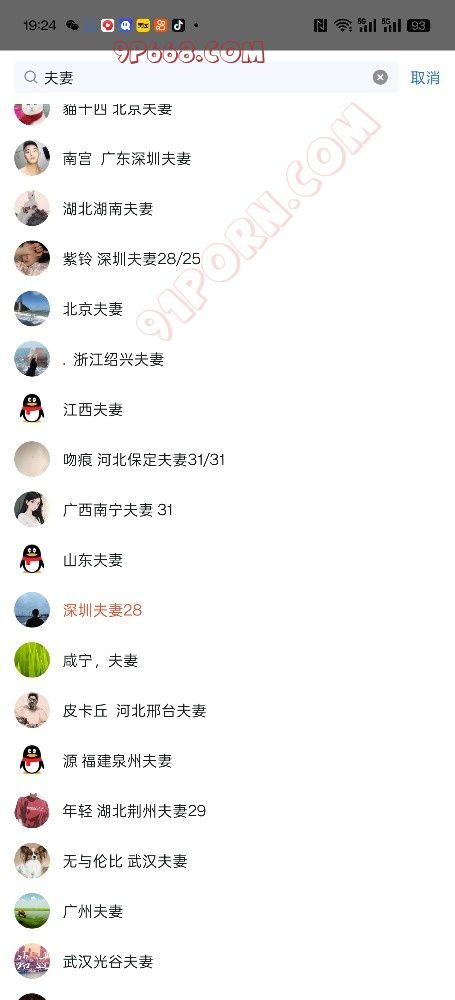Image resolution: width=455 pixels, height=1000 pixels.
Task: Open the result 年轻 湖北荆州夫妻29
Action: click(227, 811)
